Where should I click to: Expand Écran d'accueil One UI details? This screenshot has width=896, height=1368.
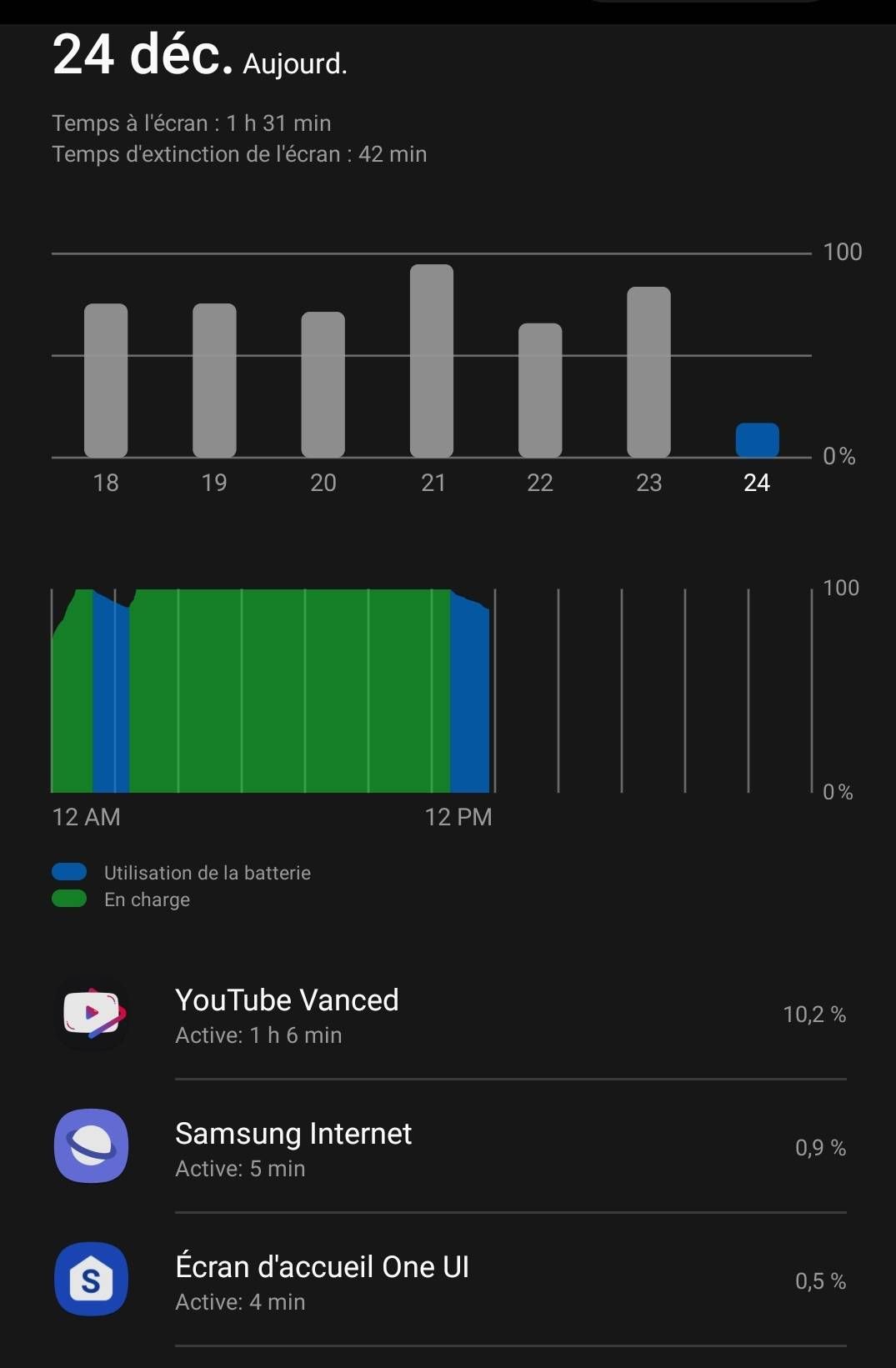click(417, 1280)
